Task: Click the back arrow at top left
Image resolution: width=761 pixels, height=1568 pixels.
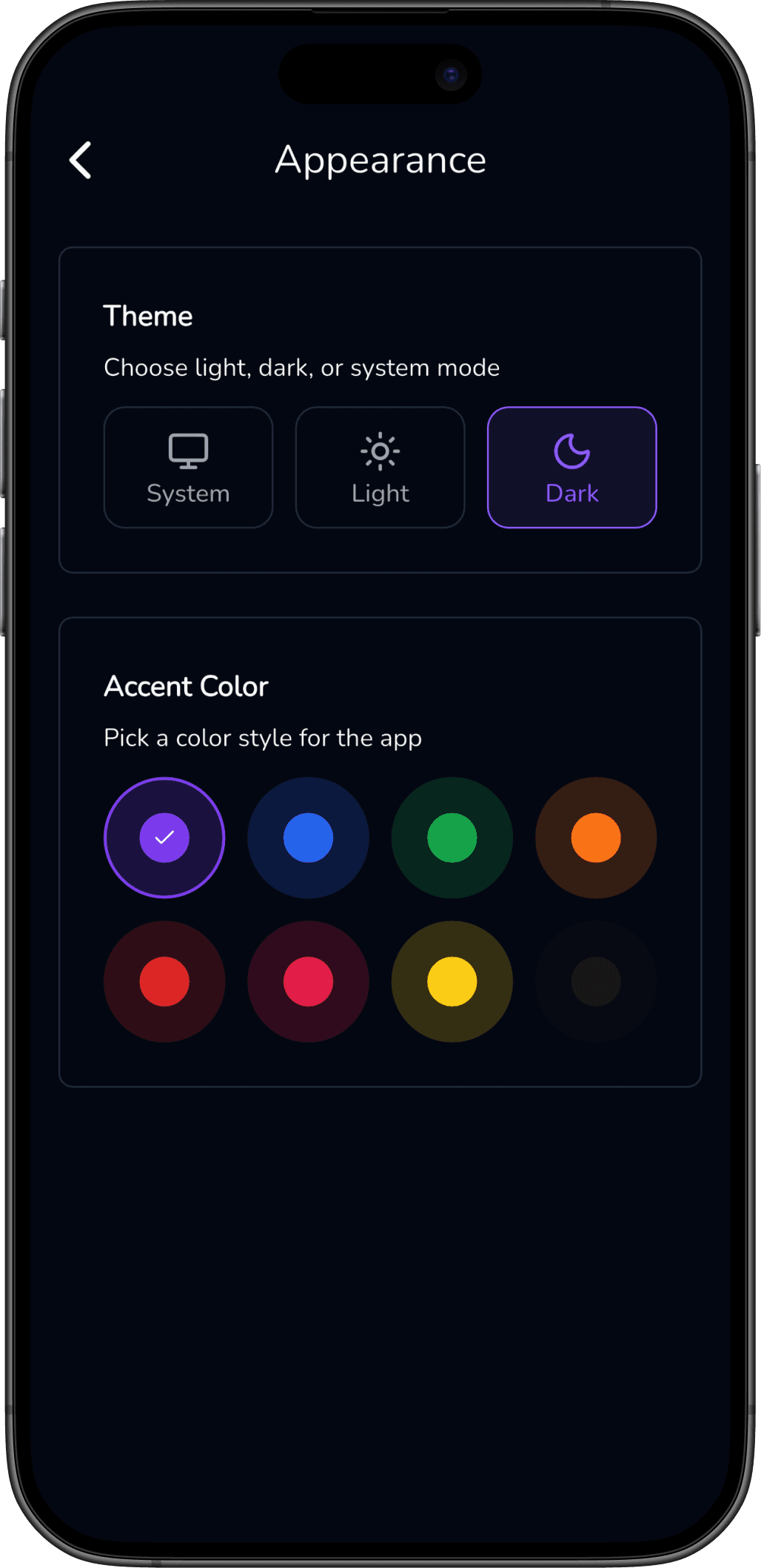Action: pos(80,160)
